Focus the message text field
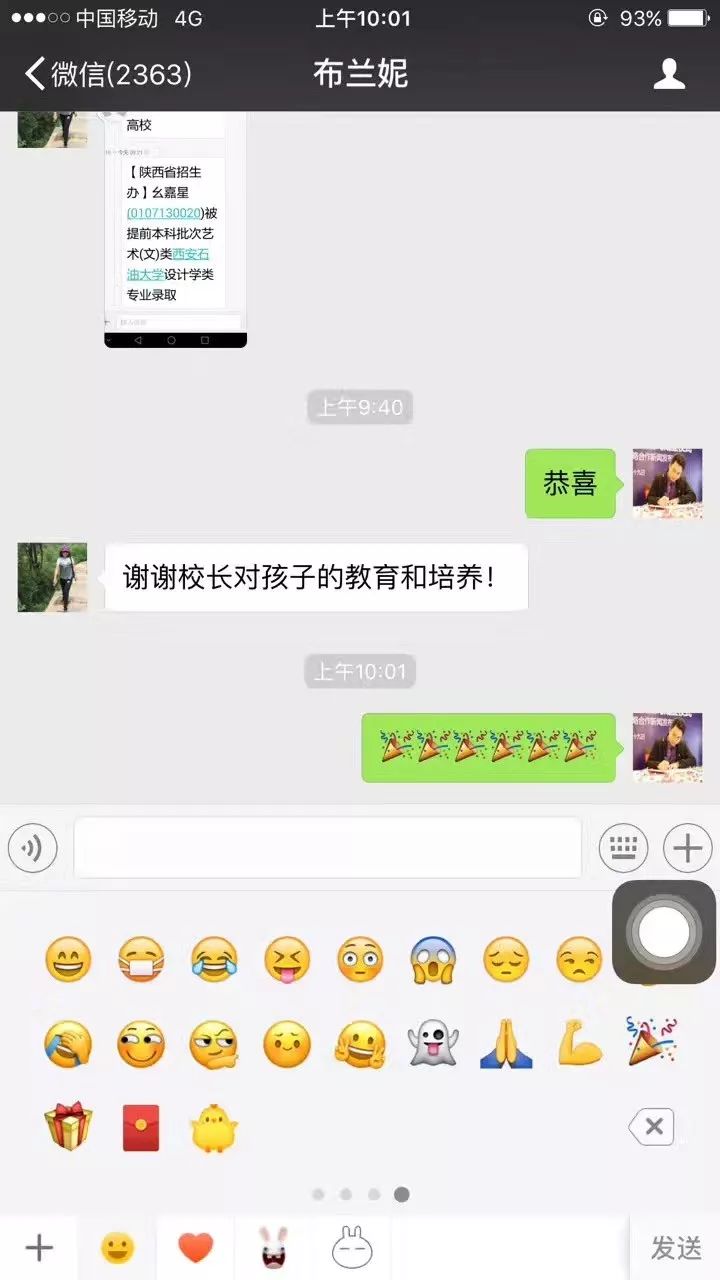720x1280 pixels. (x=327, y=848)
